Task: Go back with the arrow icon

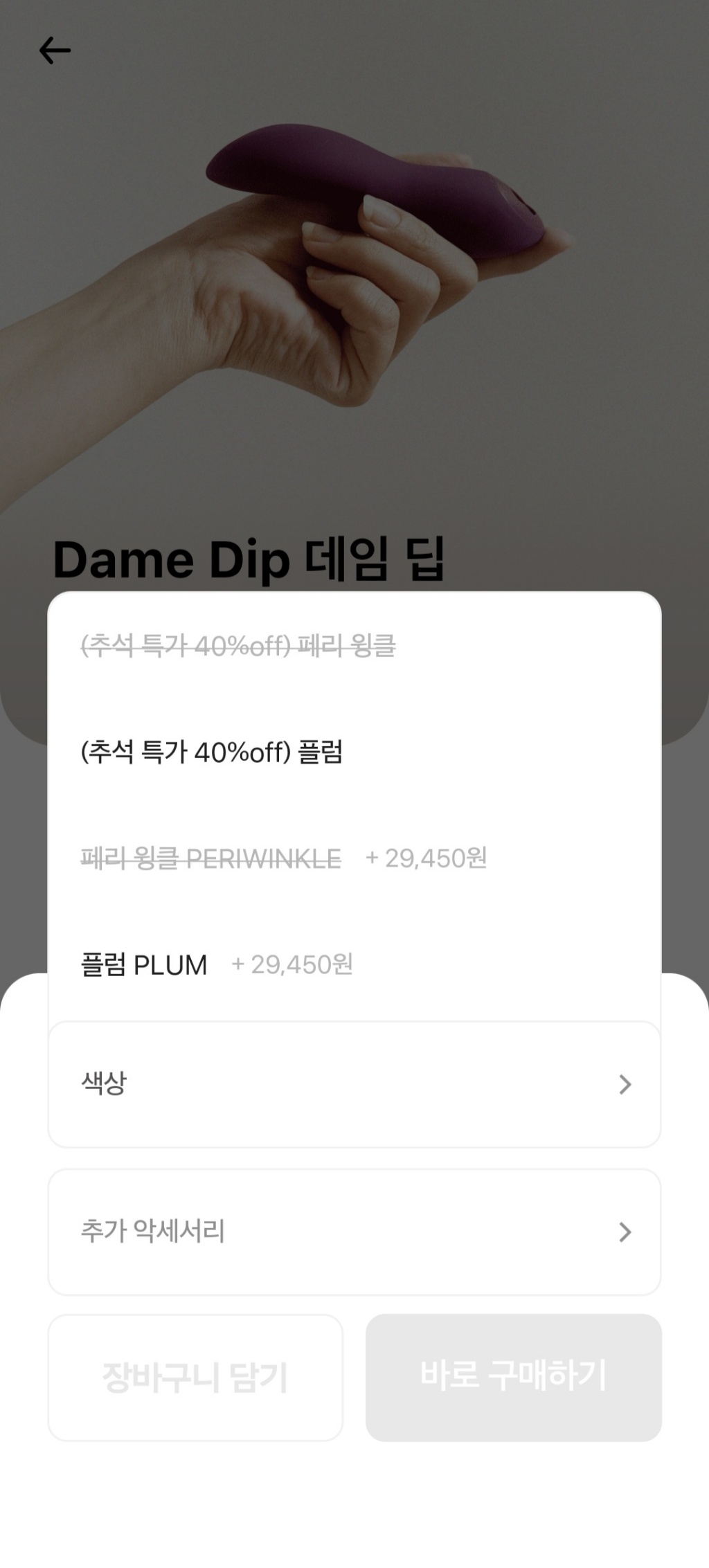Action: (x=55, y=51)
